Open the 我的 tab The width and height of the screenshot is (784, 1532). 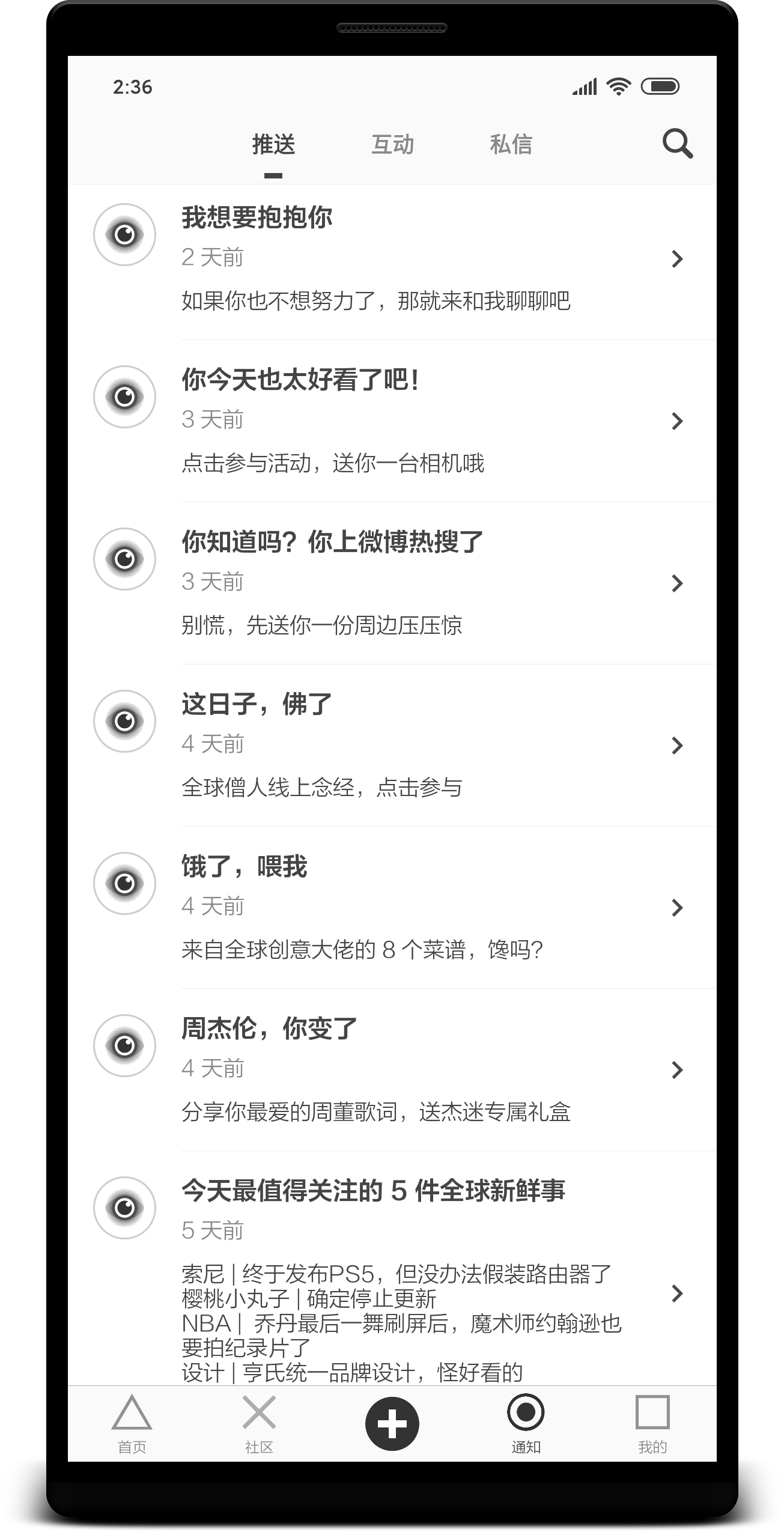click(x=652, y=1424)
